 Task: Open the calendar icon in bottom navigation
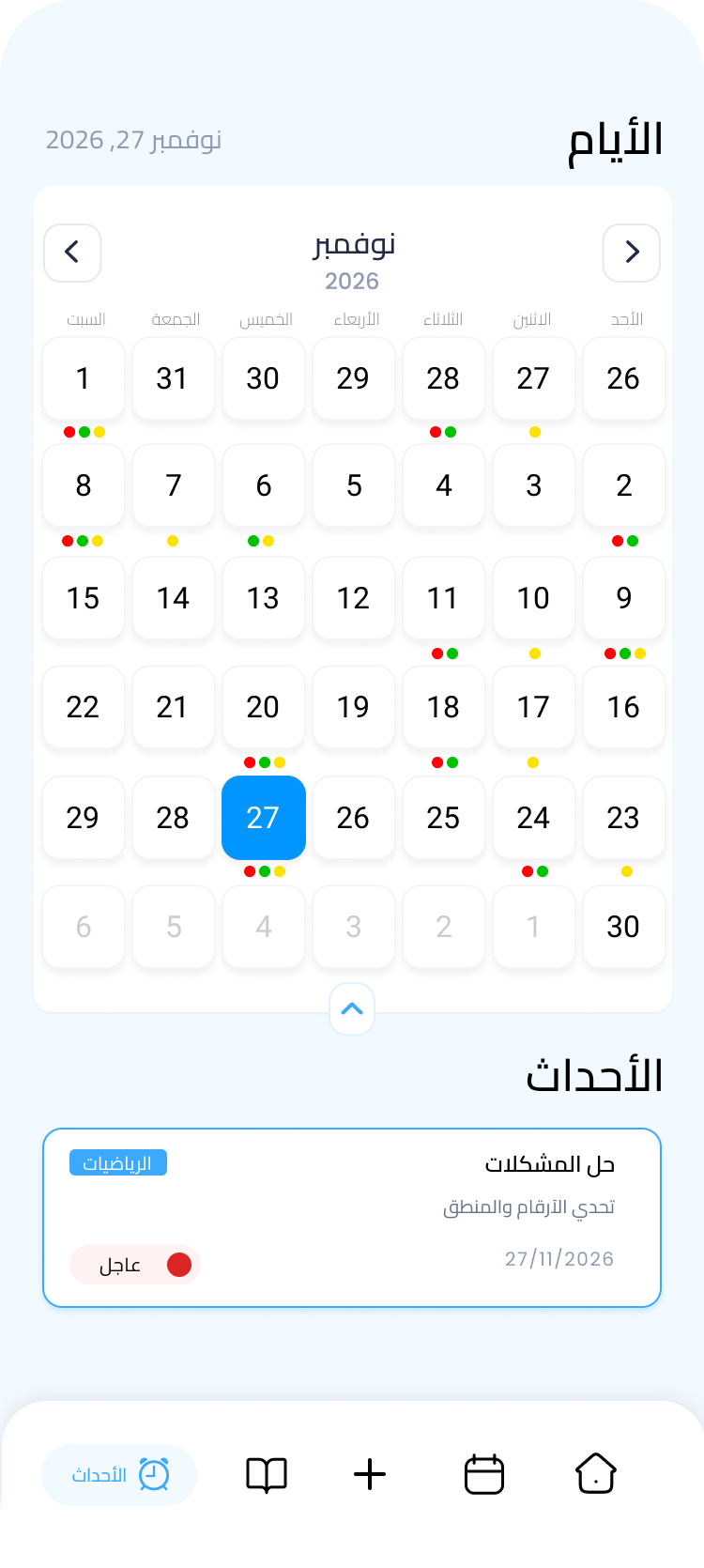pyautogui.click(x=483, y=1474)
